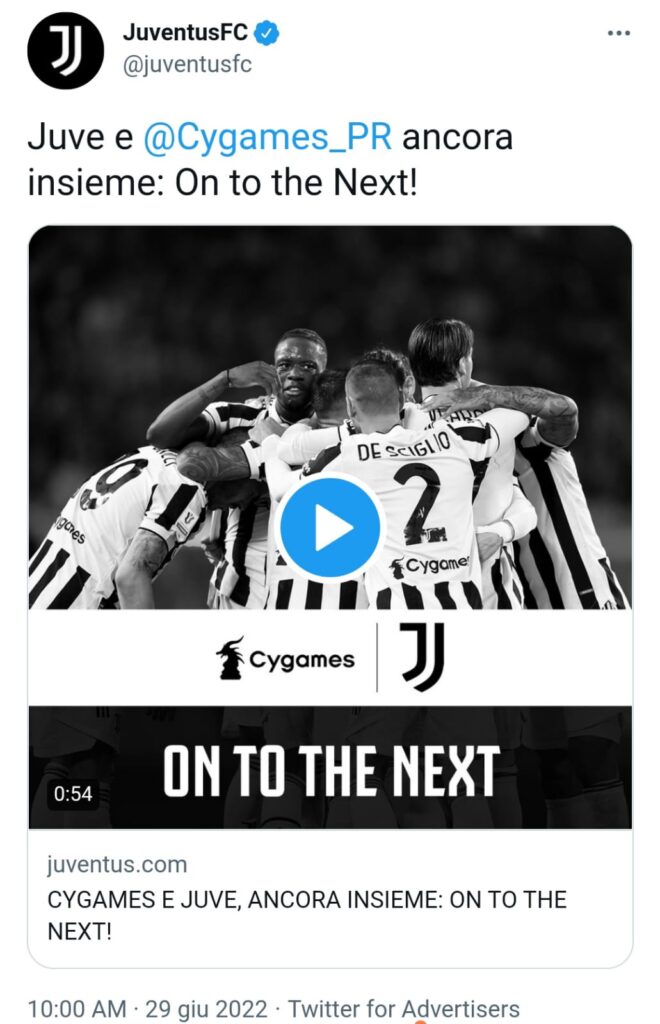The image size is (660, 1024).
Task: Open the juventus.com article link card
Action: coord(329,897)
